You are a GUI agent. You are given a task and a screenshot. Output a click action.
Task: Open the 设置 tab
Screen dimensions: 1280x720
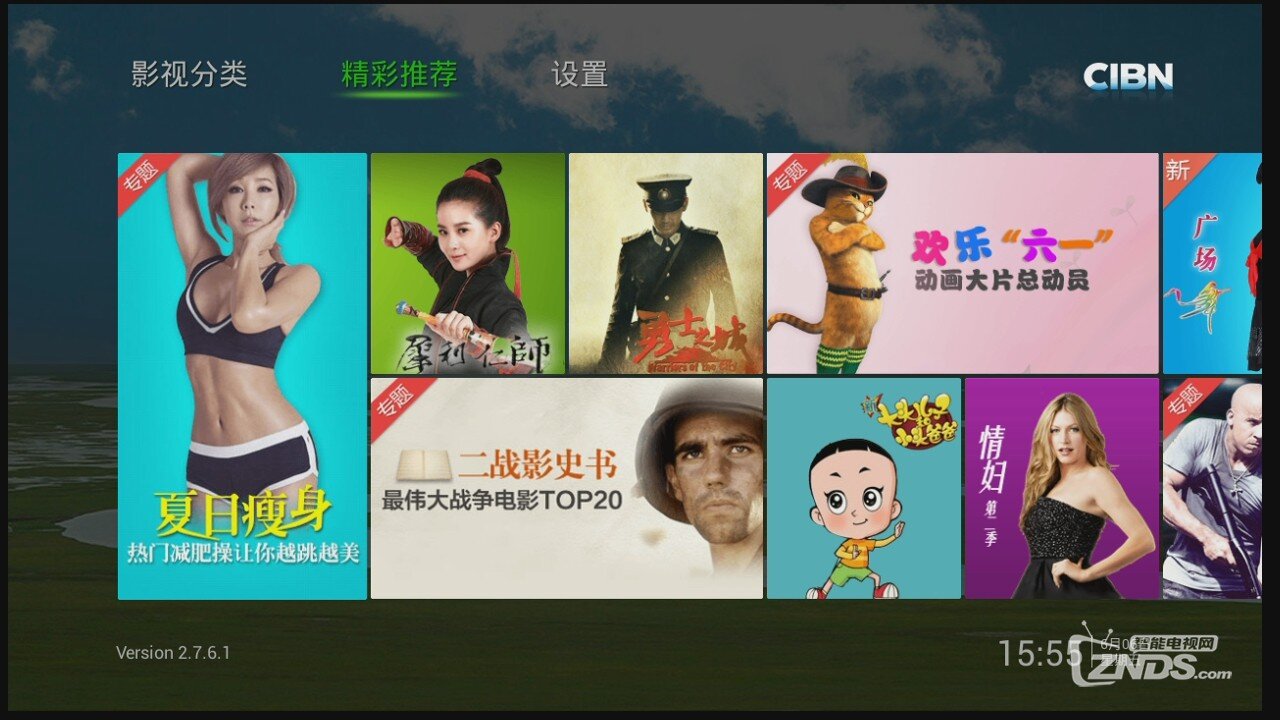tap(580, 75)
